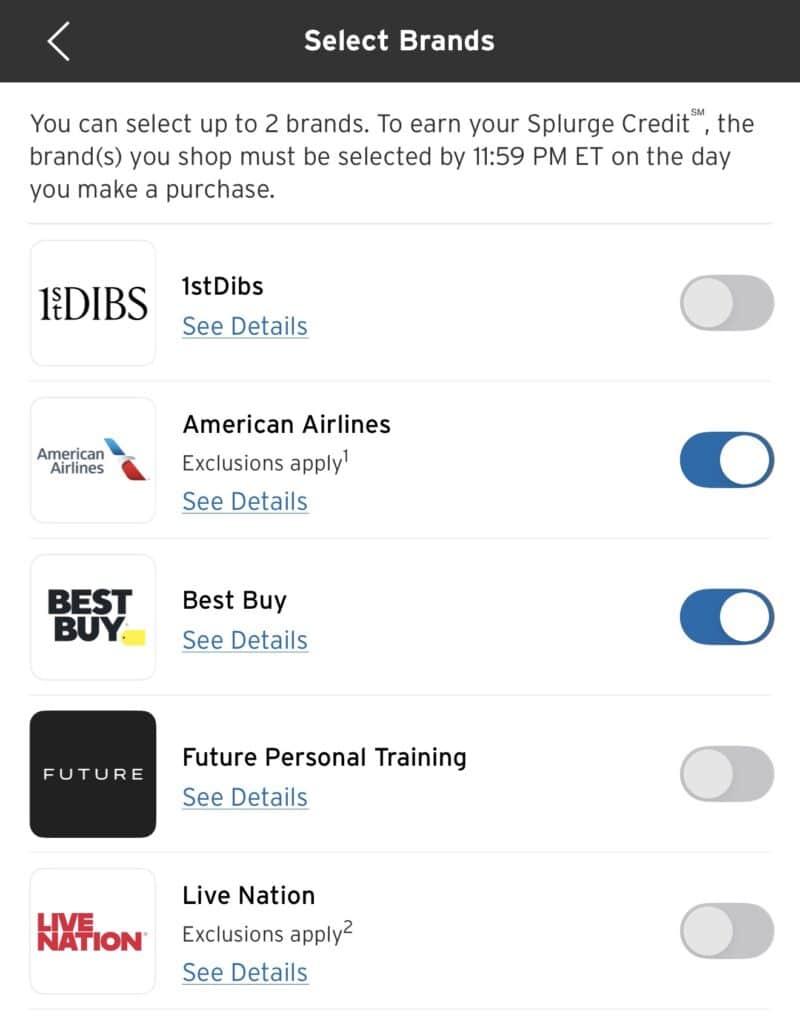Enable the 1stDibs brand toggle
800x1024 pixels.
(x=726, y=303)
